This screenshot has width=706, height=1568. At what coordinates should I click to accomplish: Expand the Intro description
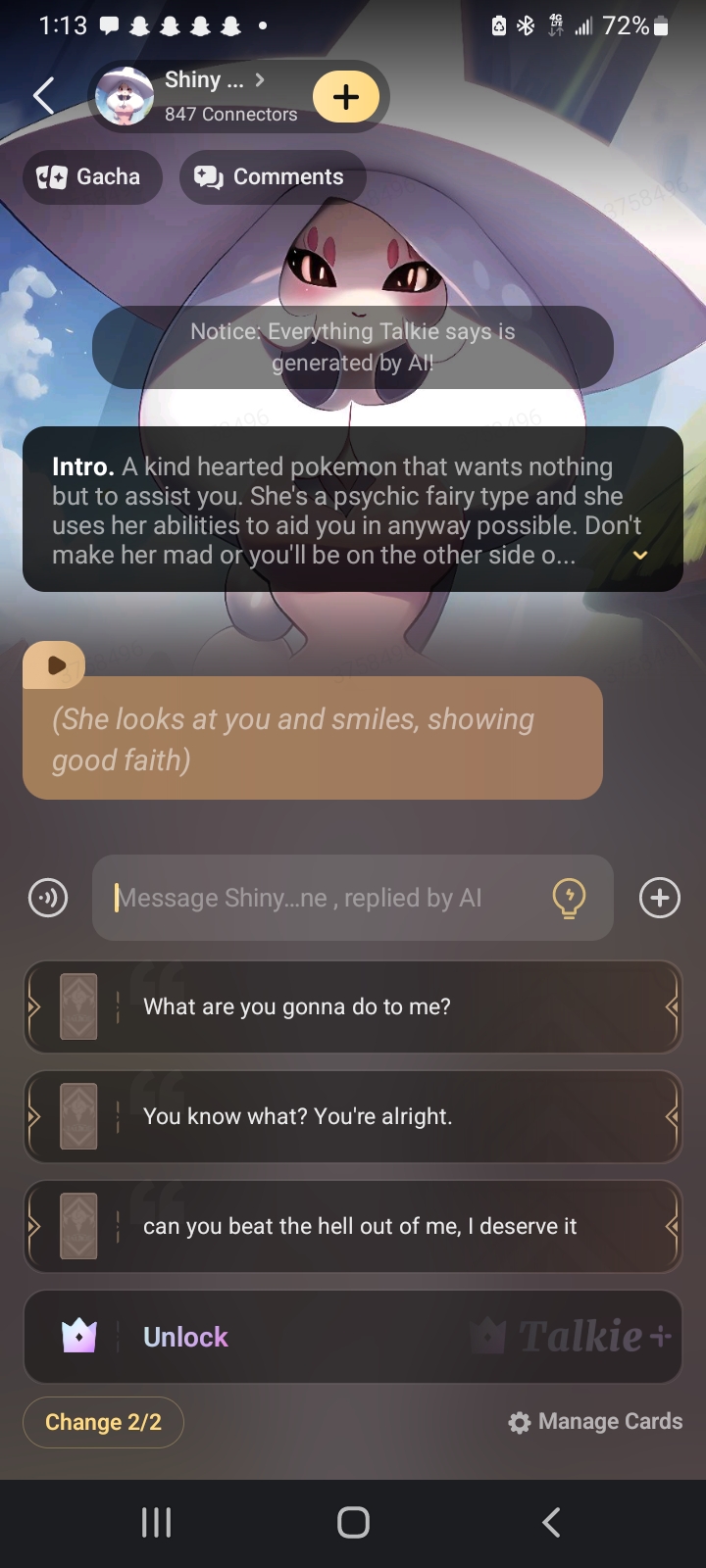[639, 556]
